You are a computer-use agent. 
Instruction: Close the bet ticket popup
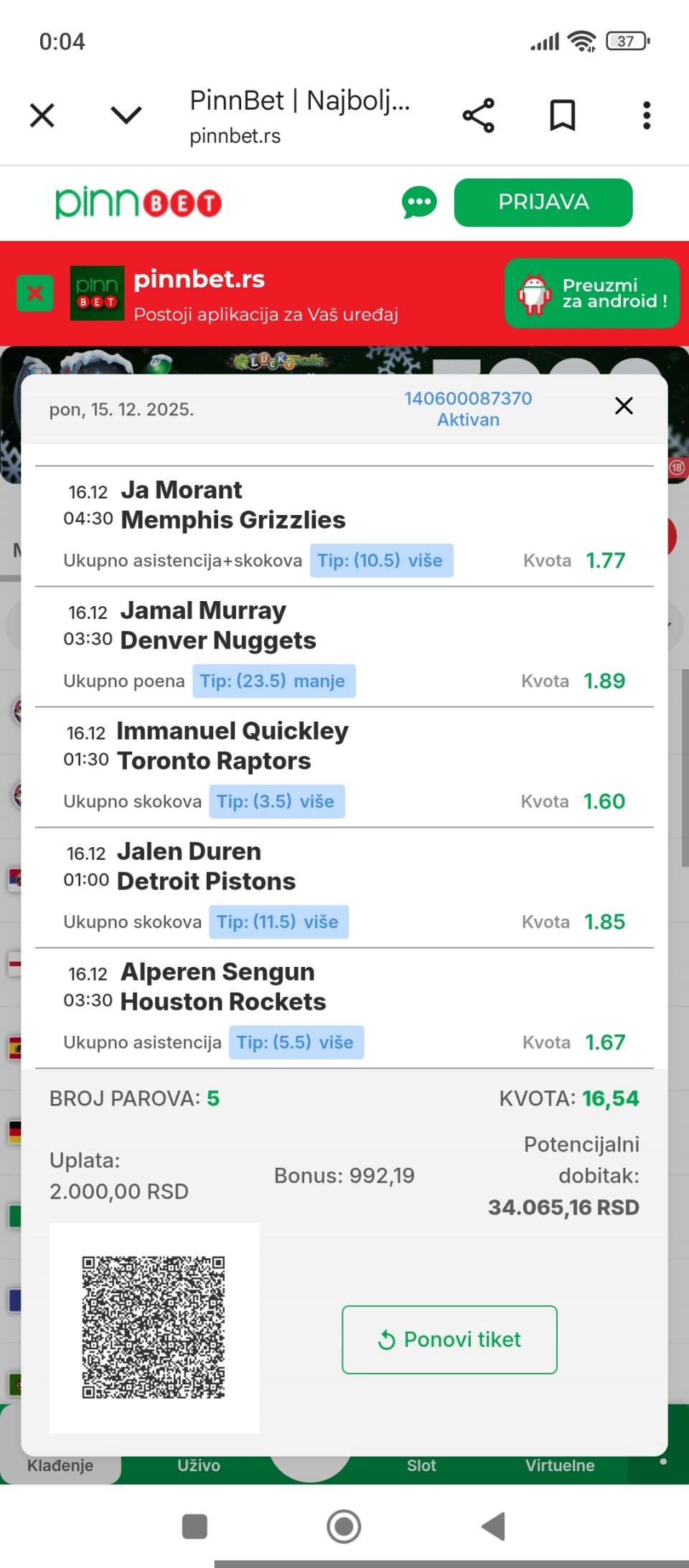(x=624, y=406)
